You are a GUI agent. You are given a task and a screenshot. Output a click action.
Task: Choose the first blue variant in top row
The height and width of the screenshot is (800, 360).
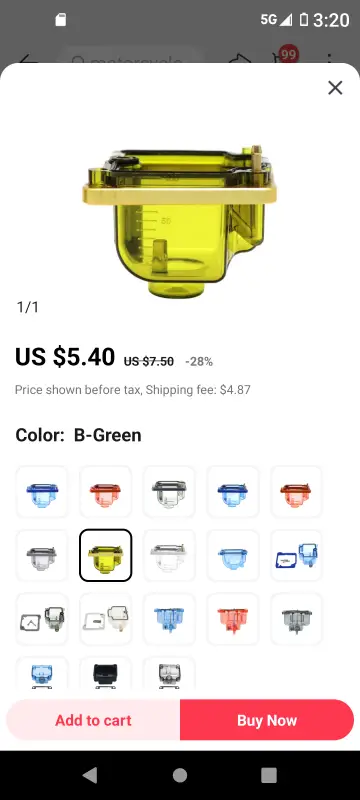pyautogui.click(x=42, y=492)
